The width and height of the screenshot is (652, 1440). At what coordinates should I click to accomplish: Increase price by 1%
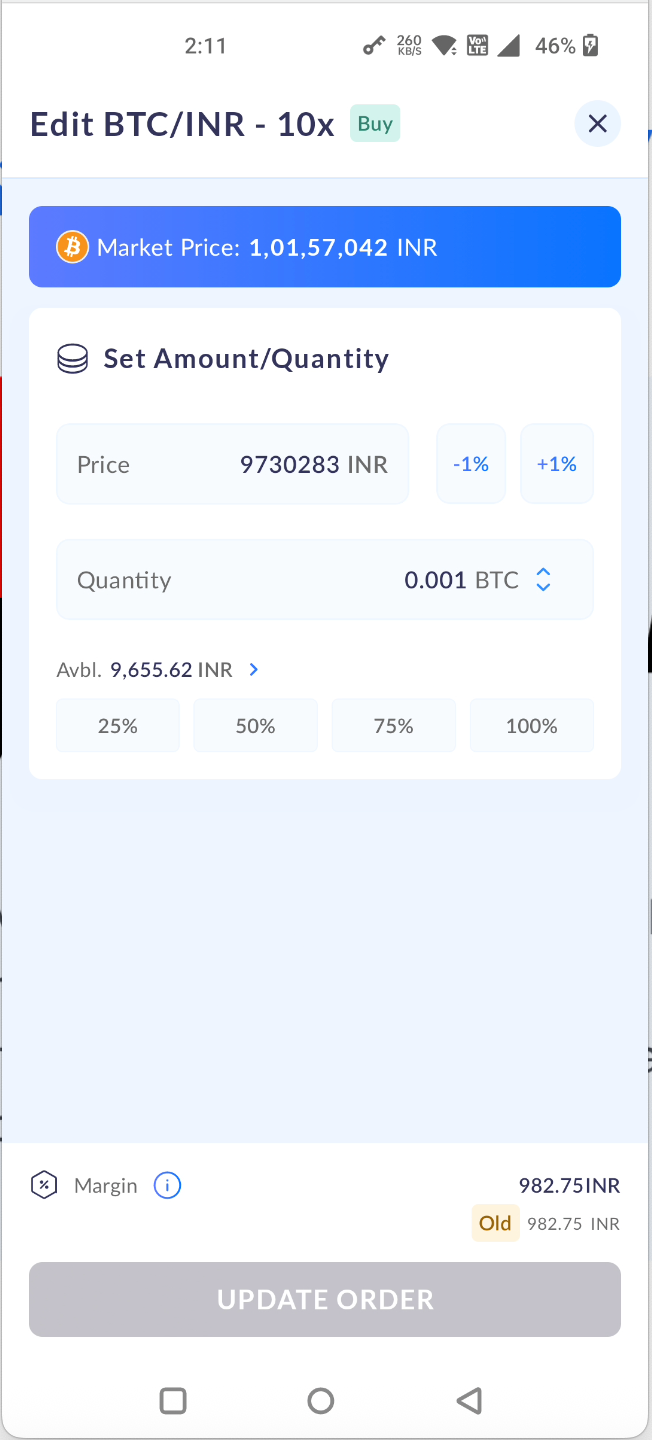click(557, 465)
